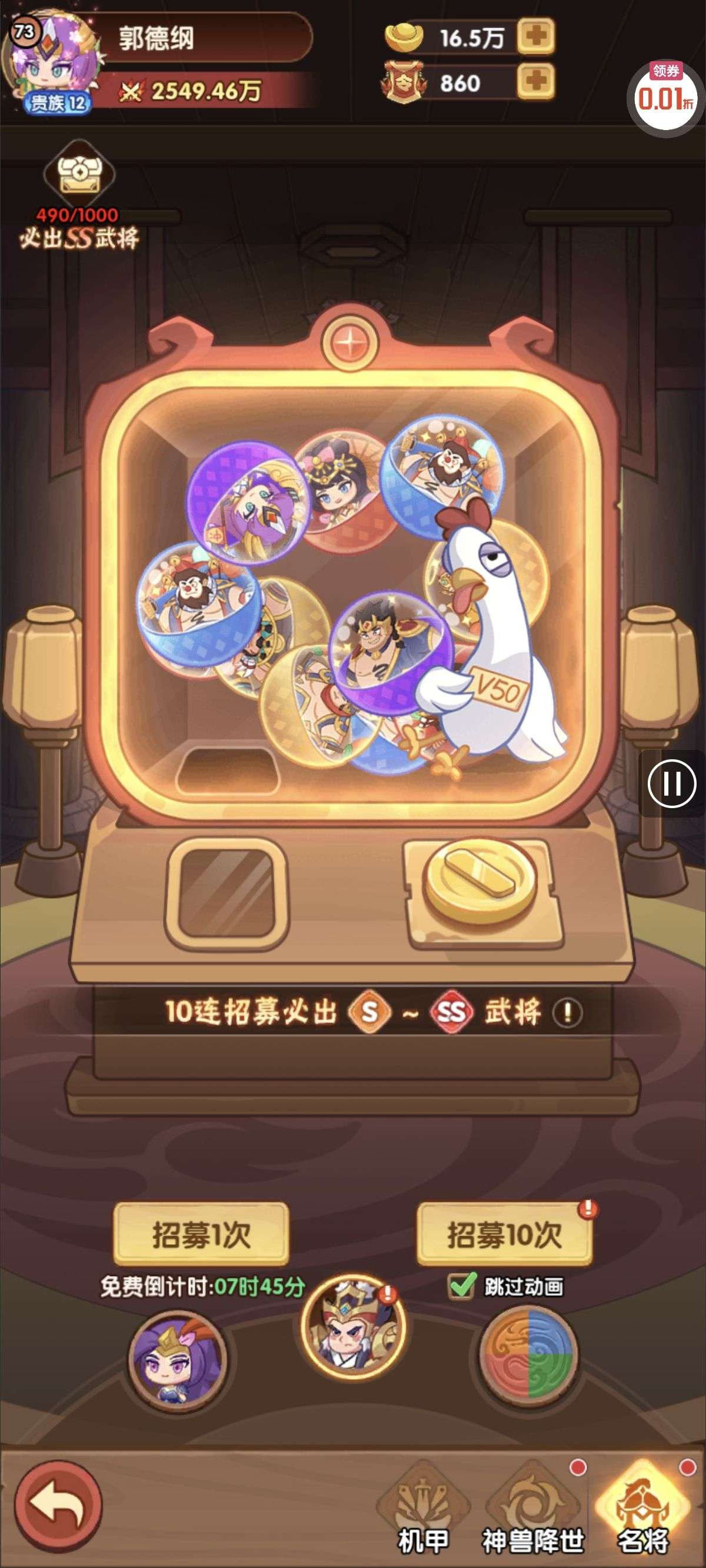Image resolution: width=706 pixels, height=1568 pixels.
Task: Tap the 招募1次 recruit button
Action: (x=201, y=1233)
